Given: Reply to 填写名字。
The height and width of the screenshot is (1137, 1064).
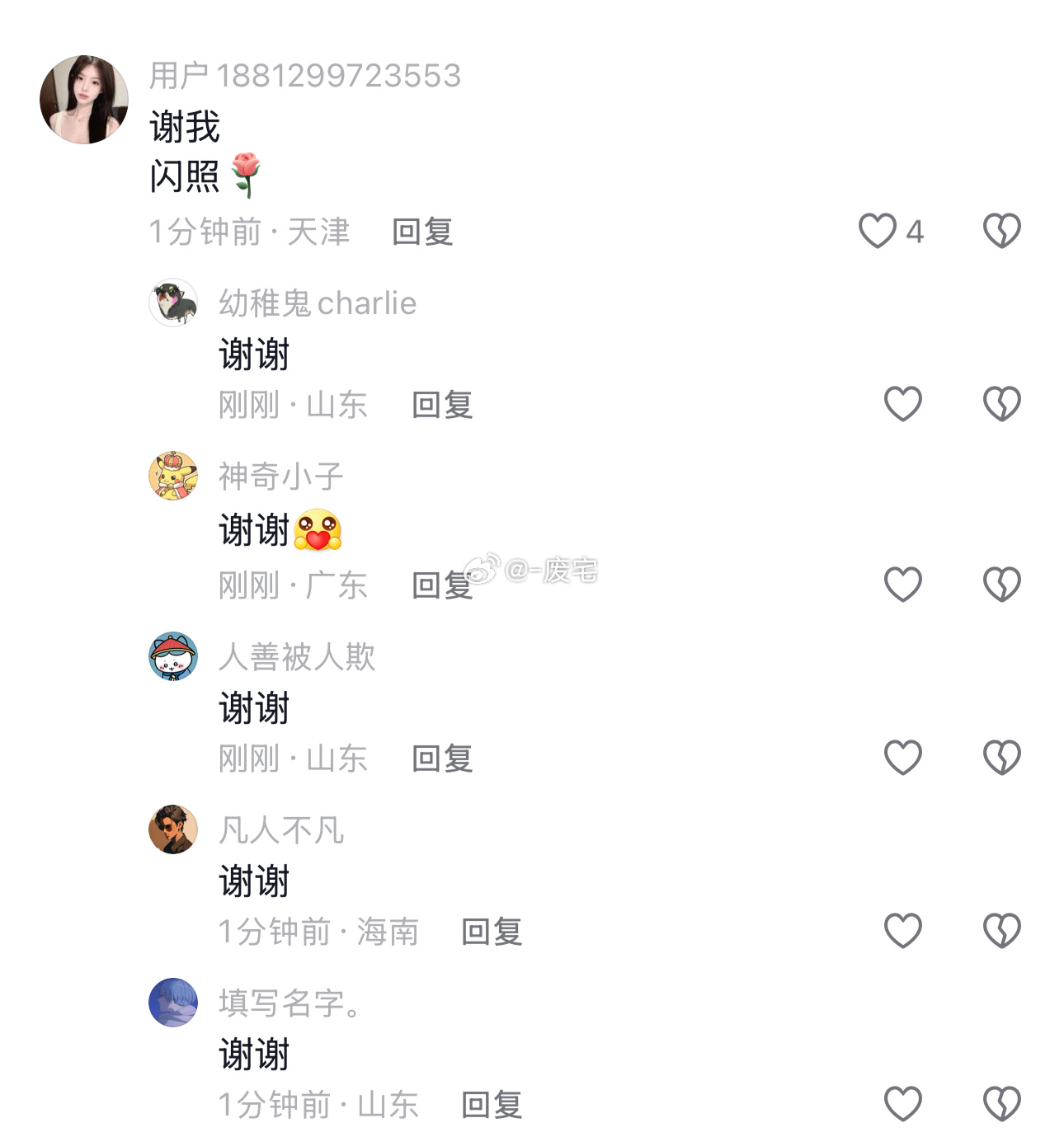Looking at the screenshot, I should pyautogui.click(x=492, y=1106).
